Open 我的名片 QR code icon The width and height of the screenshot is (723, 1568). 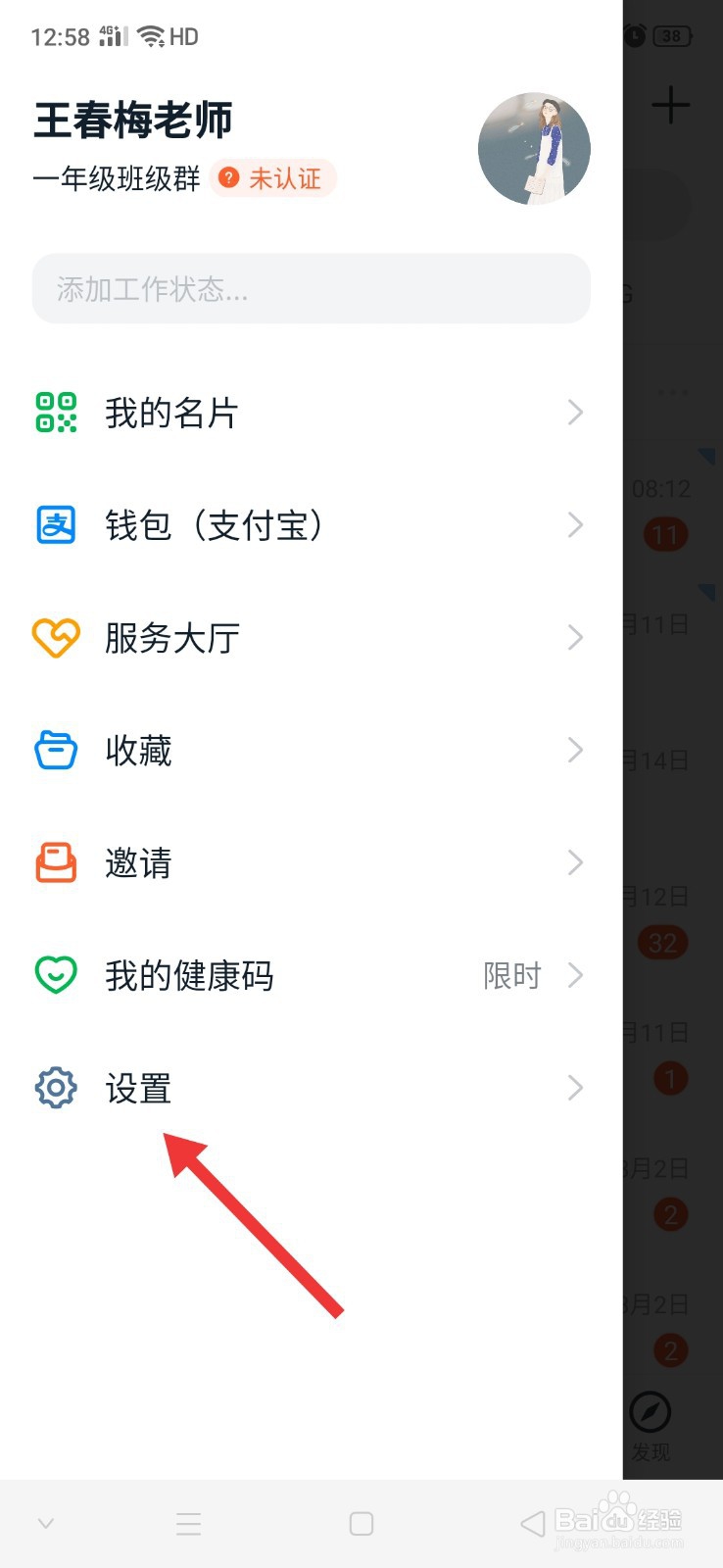tap(56, 413)
